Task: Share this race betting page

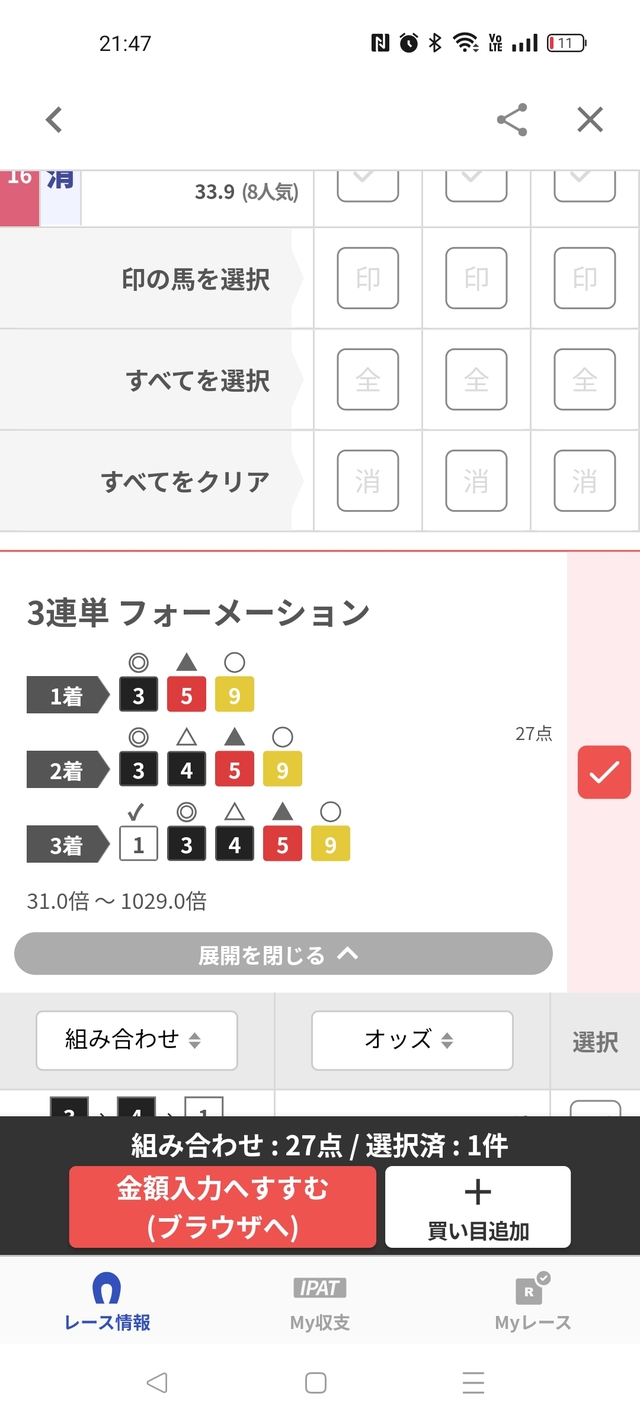Action: click(512, 121)
